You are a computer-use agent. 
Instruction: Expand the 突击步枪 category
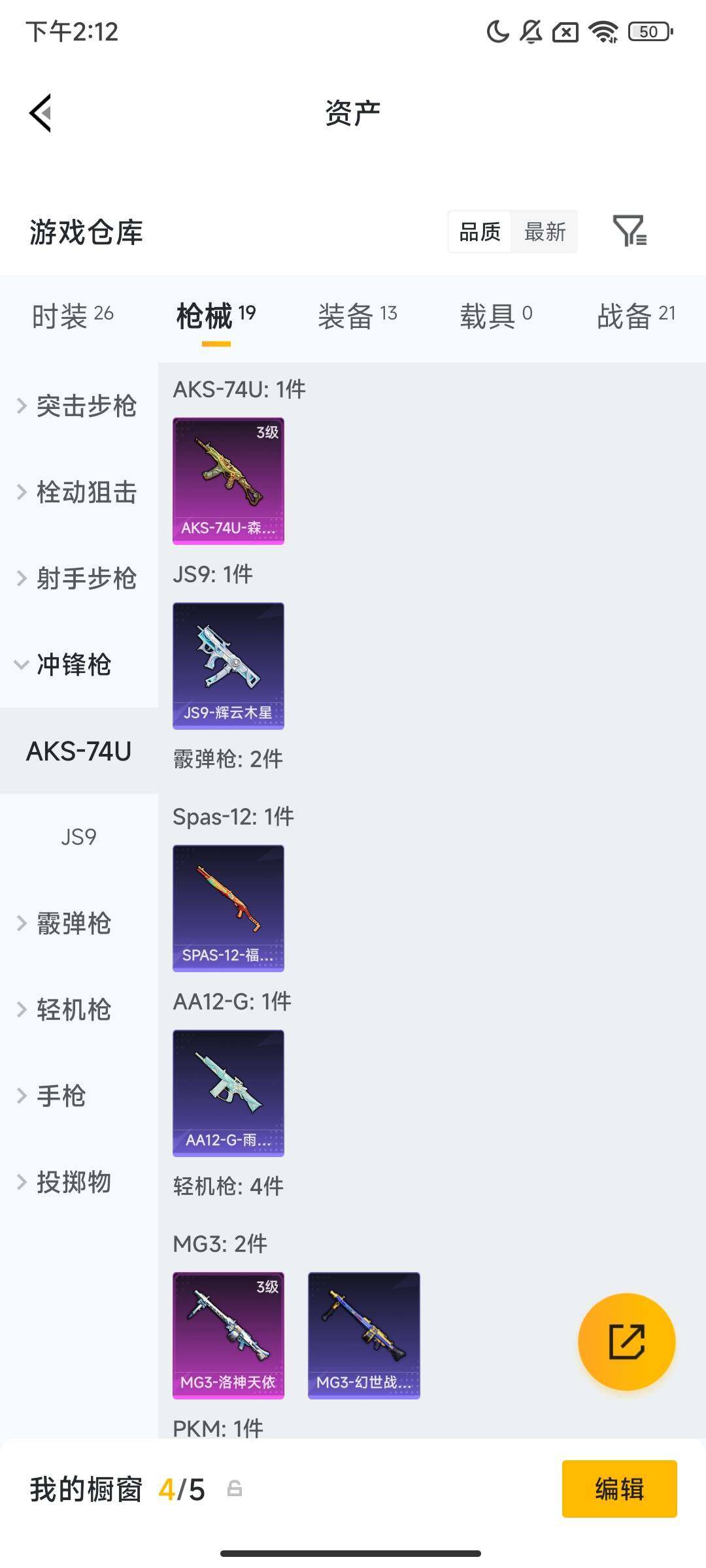coord(78,406)
